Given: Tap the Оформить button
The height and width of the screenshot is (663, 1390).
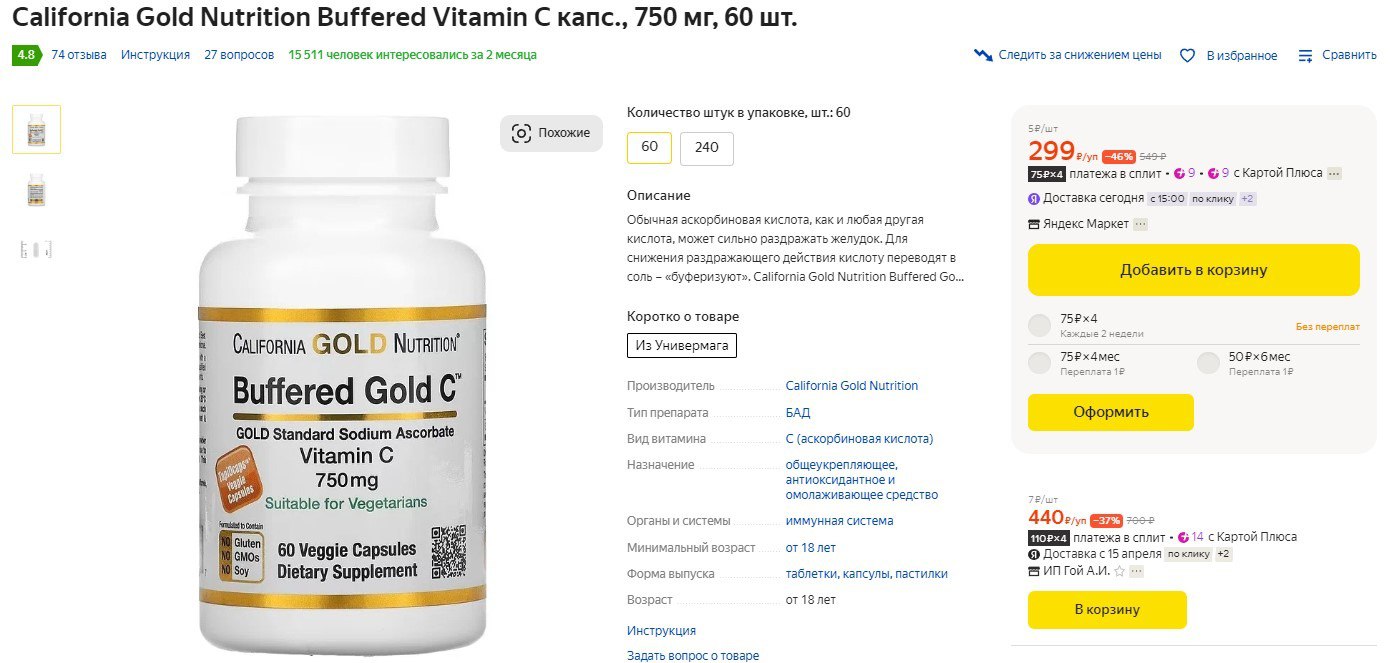Looking at the screenshot, I should [1110, 412].
